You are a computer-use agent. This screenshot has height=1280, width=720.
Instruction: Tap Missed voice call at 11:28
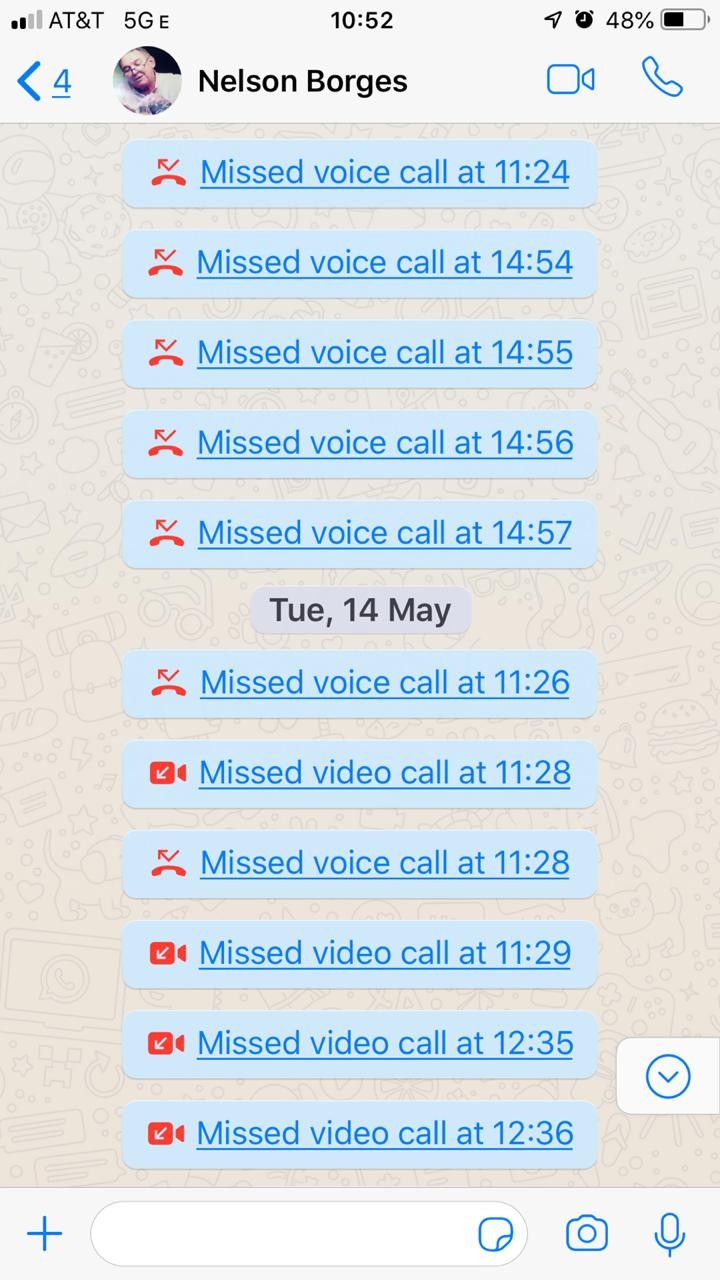[x=384, y=863]
